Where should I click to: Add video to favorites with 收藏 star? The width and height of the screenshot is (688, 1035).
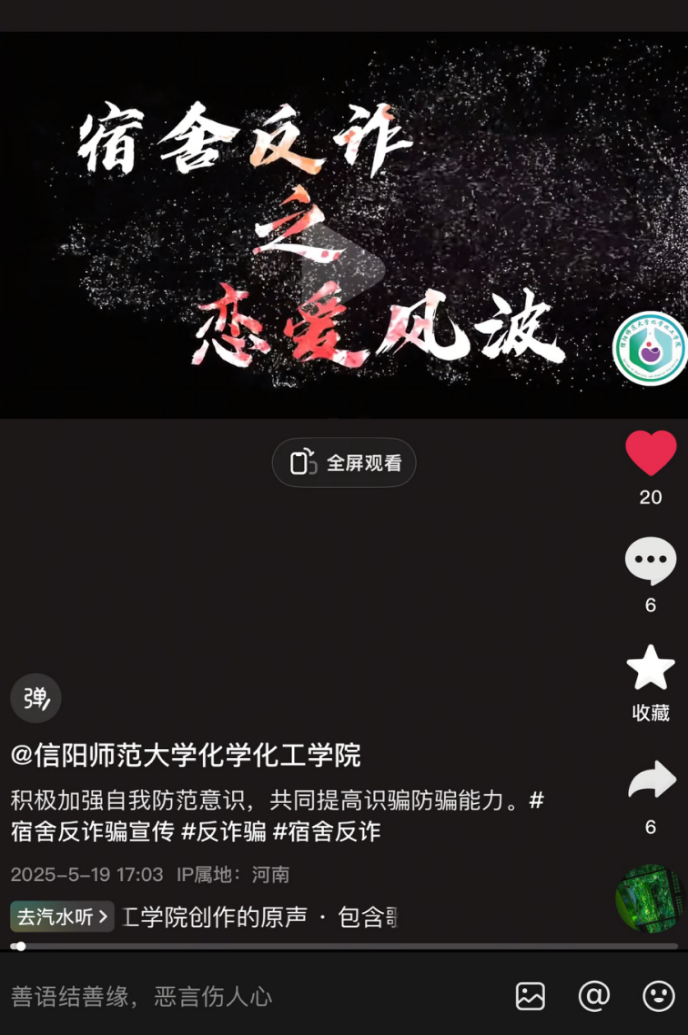click(x=651, y=668)
